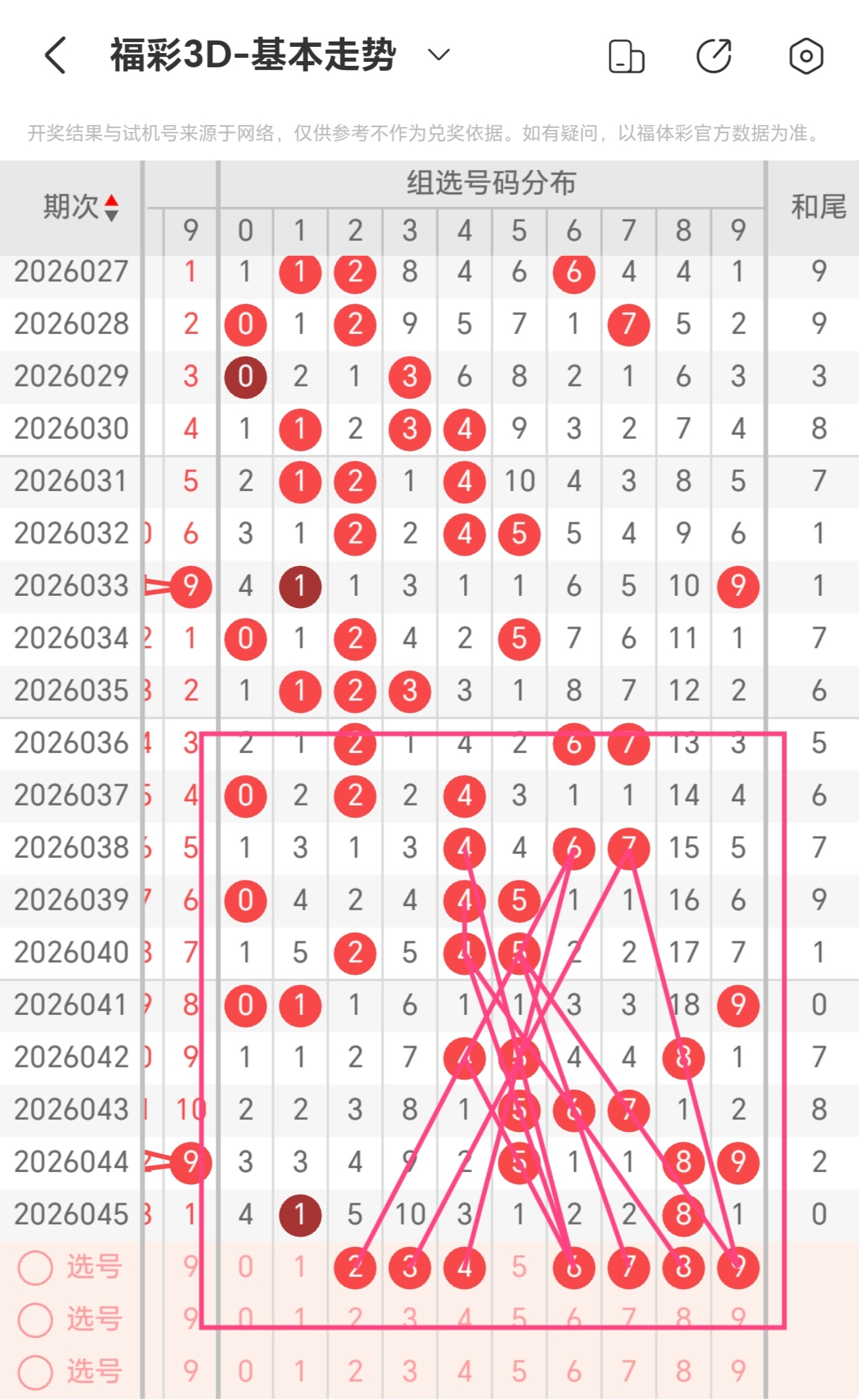
Task: Pick number 7 in the first 选号 row
Action: click(x=628, y=1265)
